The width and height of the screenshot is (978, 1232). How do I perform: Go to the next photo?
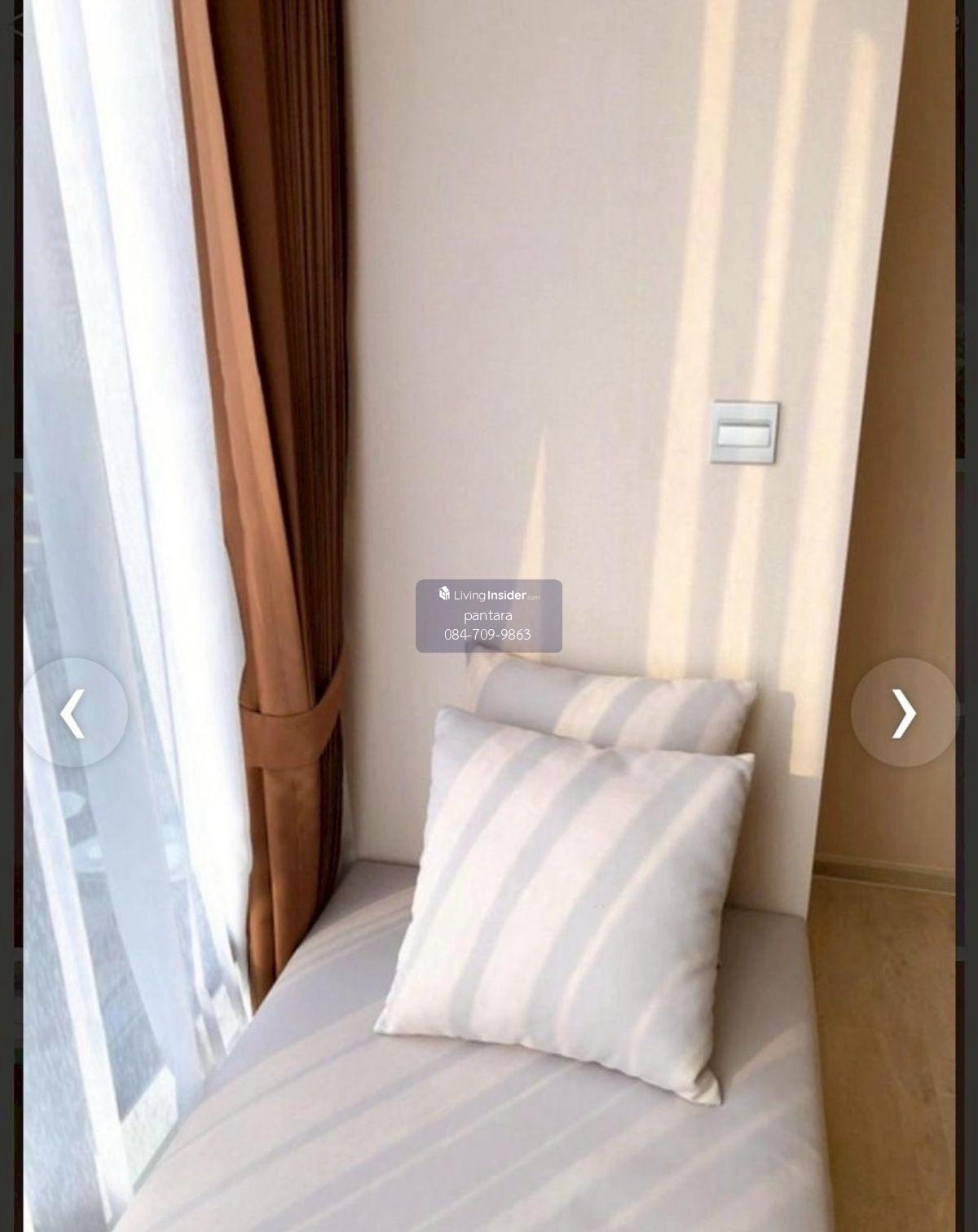coord(903,713)
